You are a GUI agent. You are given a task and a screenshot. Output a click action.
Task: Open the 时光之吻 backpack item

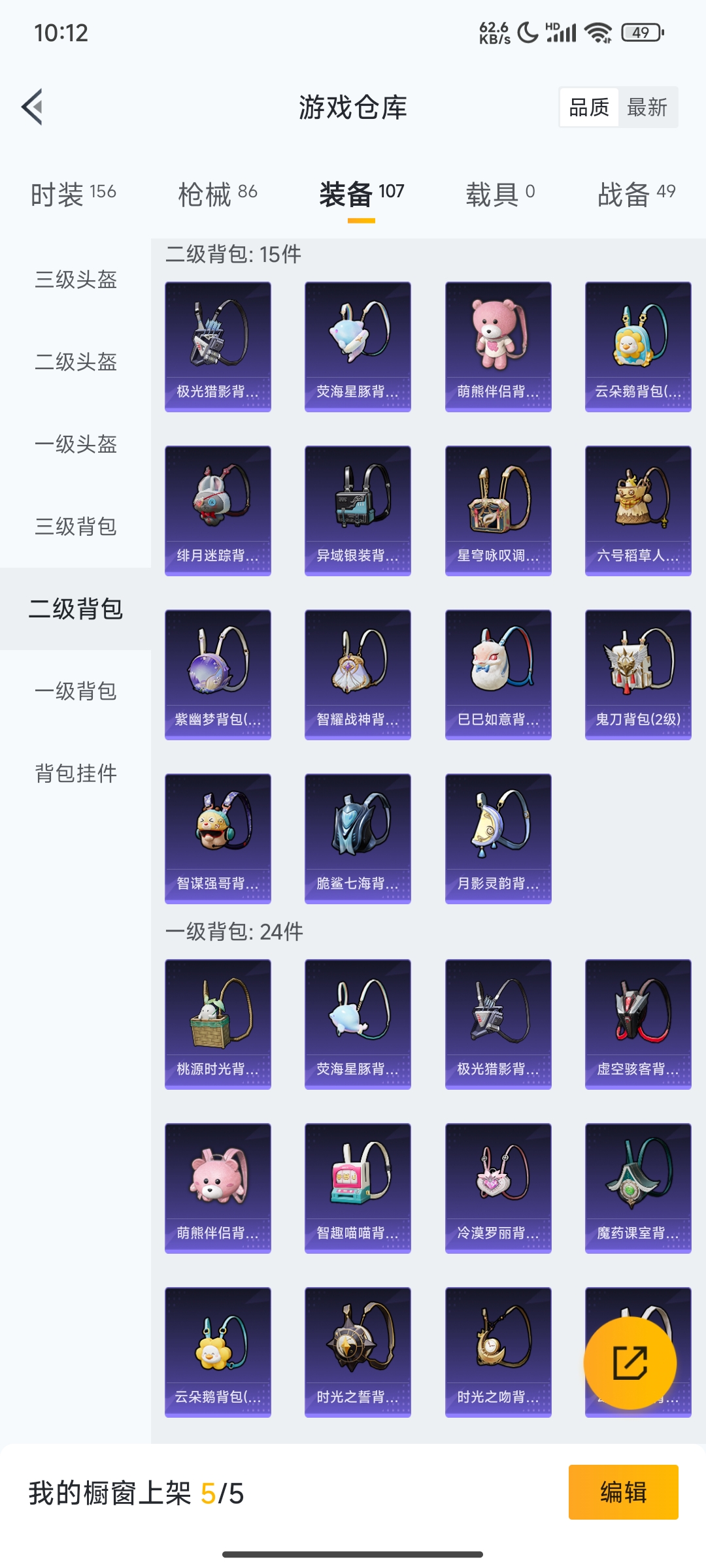coord(498,1352)
